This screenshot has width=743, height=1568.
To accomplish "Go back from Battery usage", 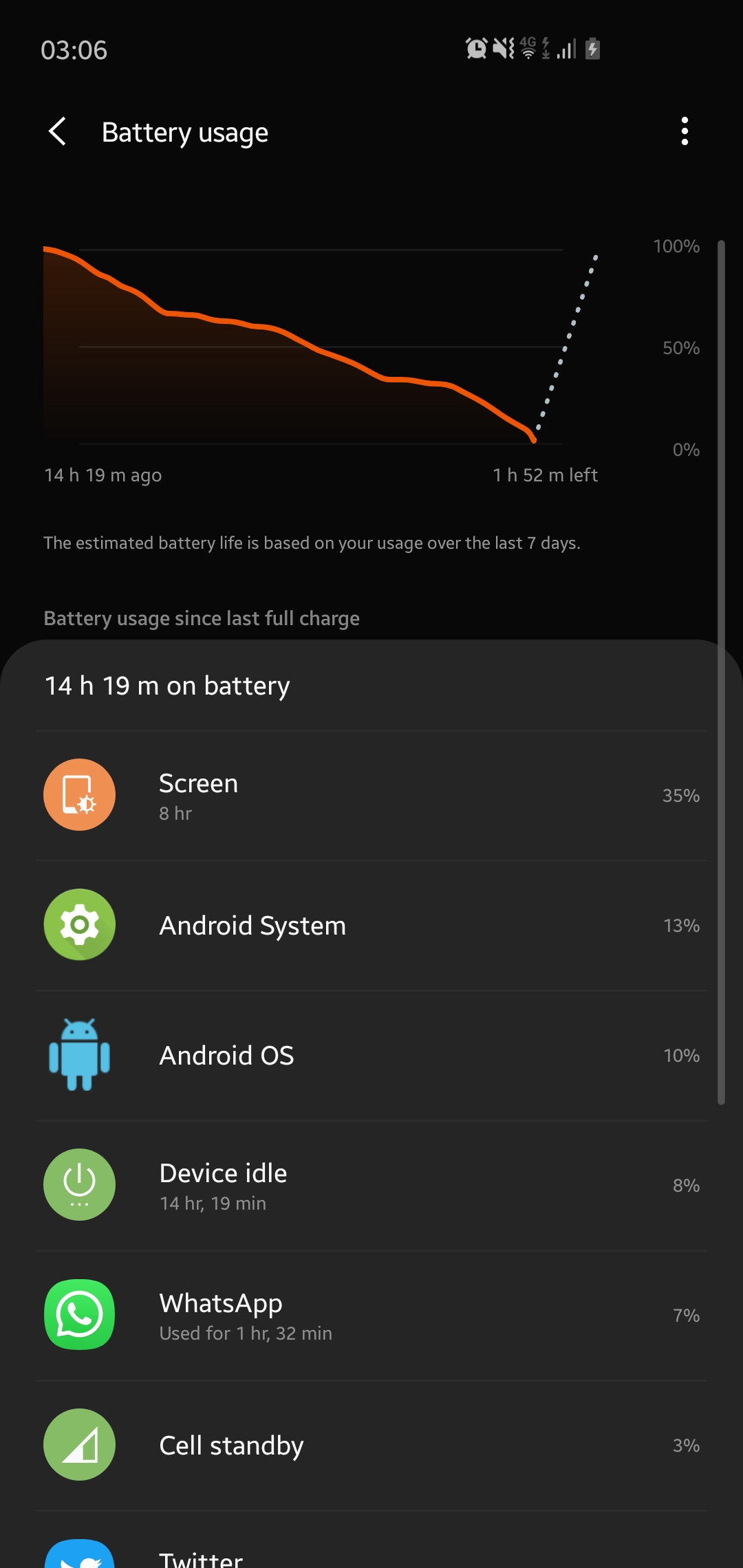I will coord(58,131).
